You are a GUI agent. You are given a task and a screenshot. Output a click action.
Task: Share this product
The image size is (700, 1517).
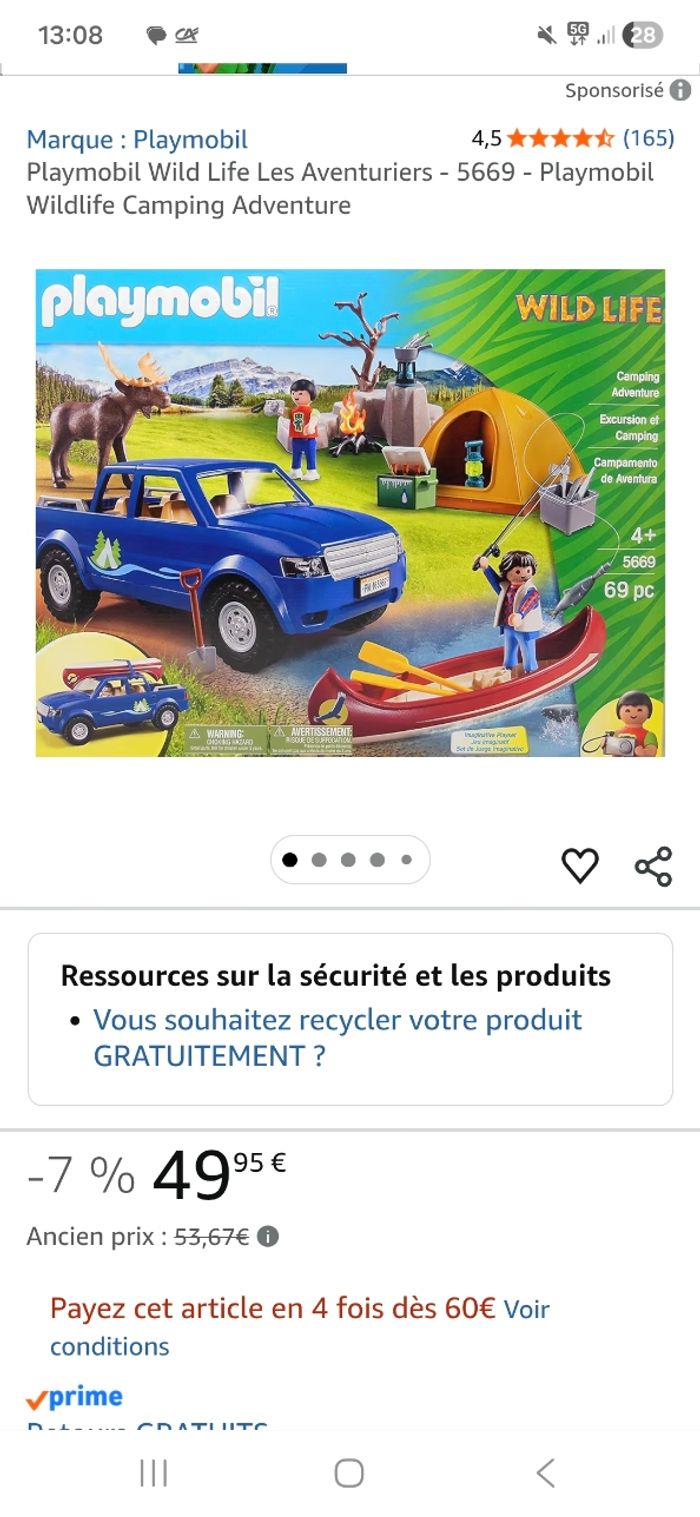[x=653, y=866]
